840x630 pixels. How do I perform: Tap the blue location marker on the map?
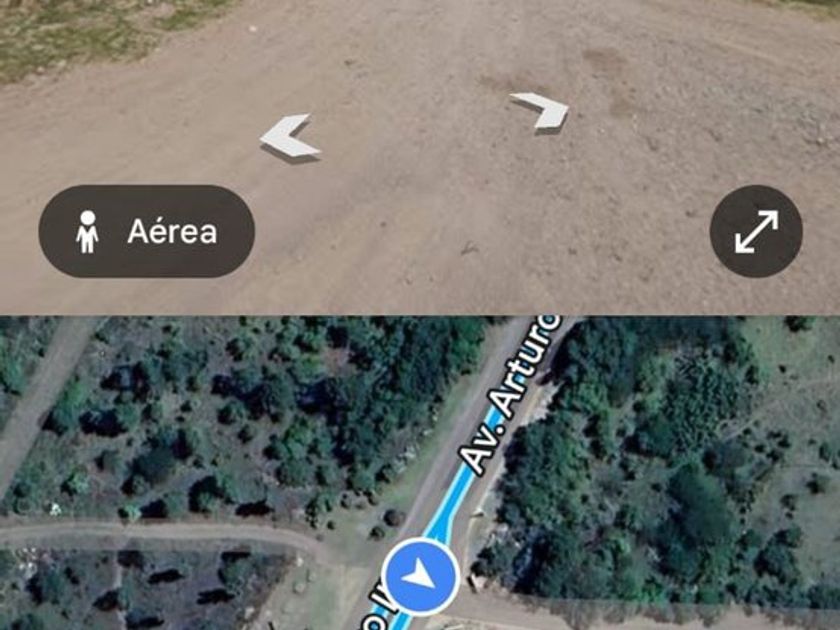coord(421,577)
